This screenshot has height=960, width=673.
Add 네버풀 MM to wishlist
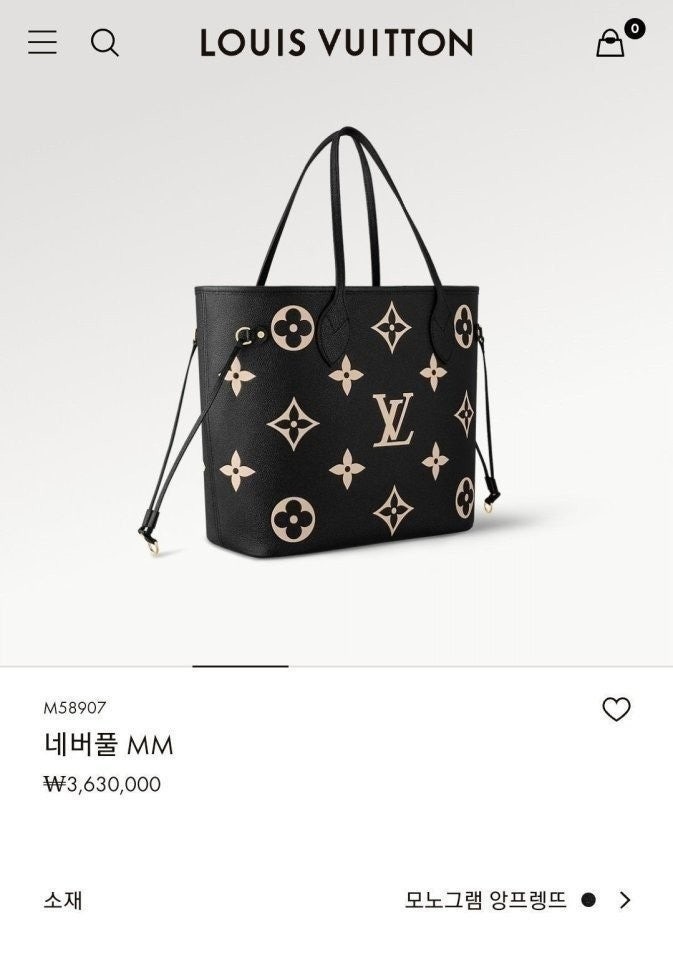[x=616, y=709]
